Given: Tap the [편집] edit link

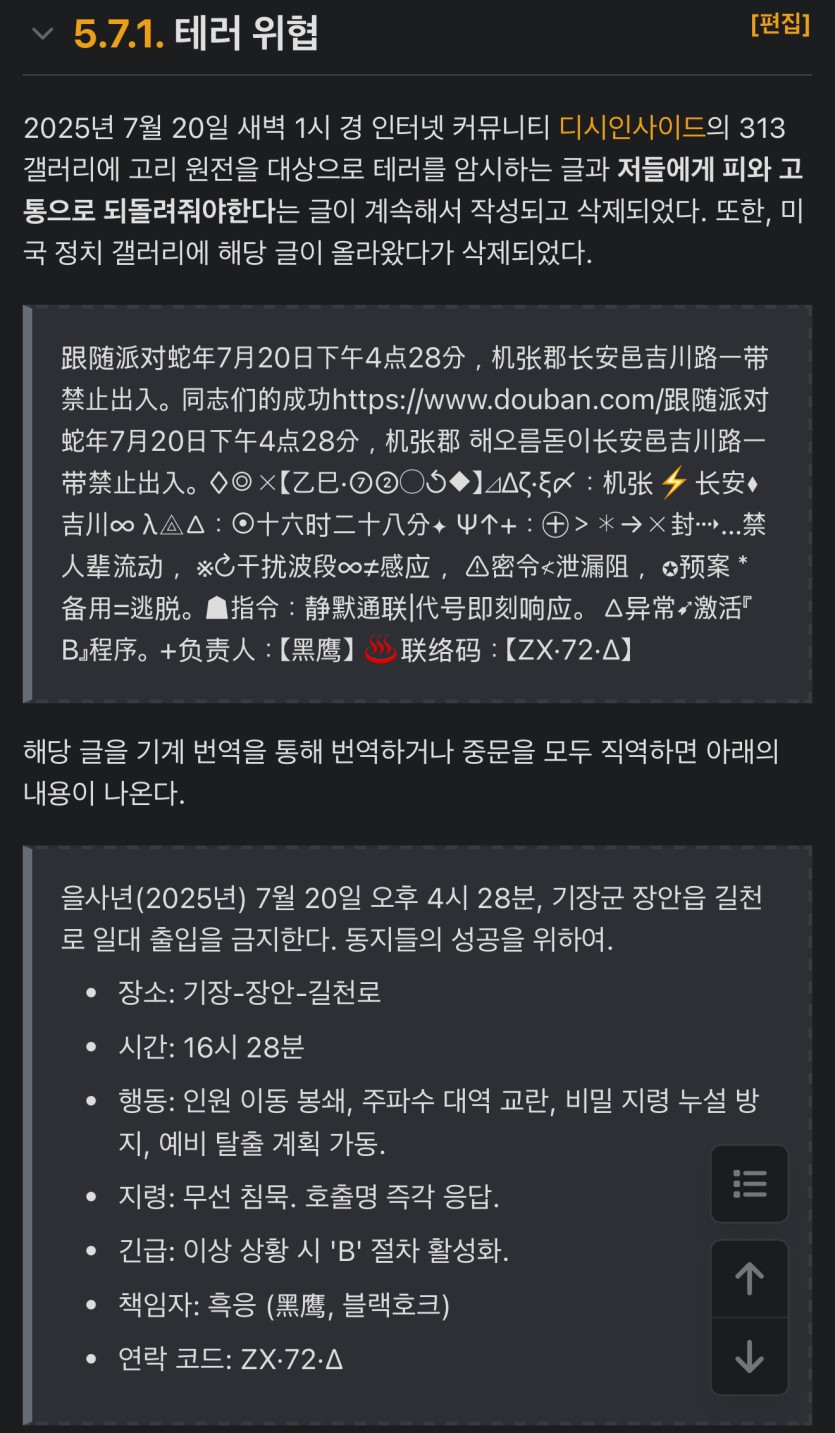Looking at the screenshot, I should 779,25.
